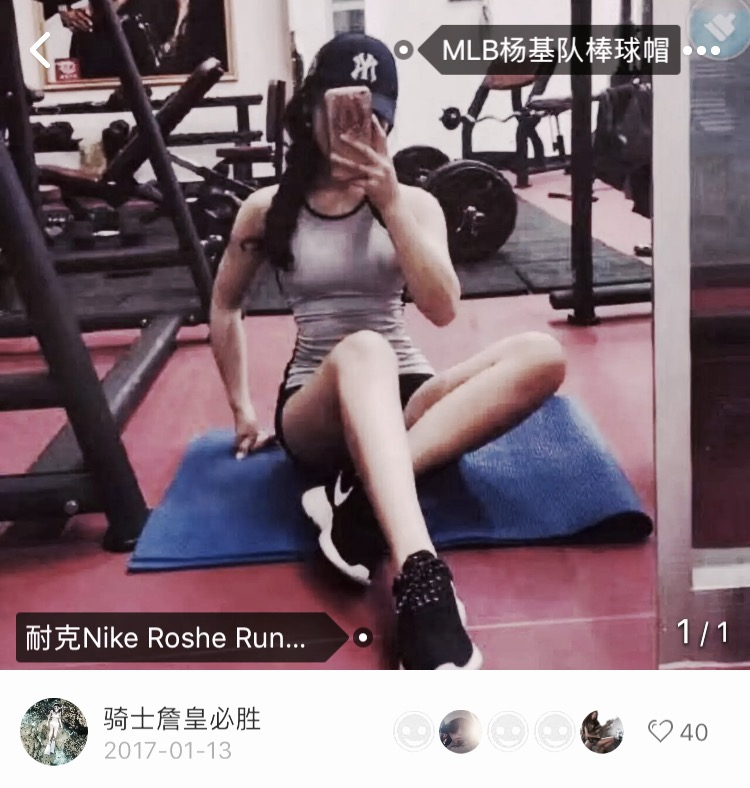Go back using the top-left arrow

(40, 50)
